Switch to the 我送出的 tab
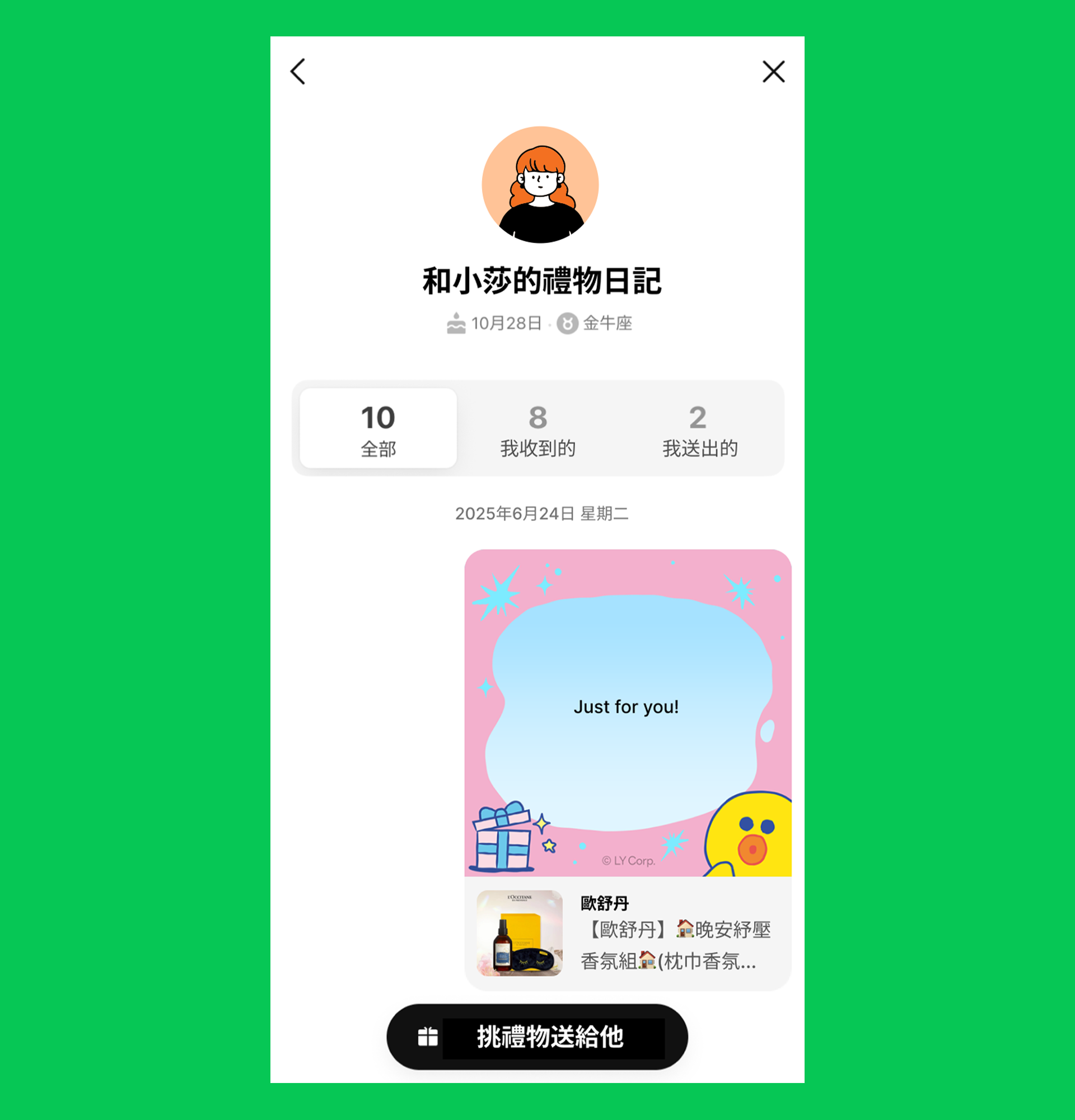This screenshot has height=1120, width=1075. 699,428
